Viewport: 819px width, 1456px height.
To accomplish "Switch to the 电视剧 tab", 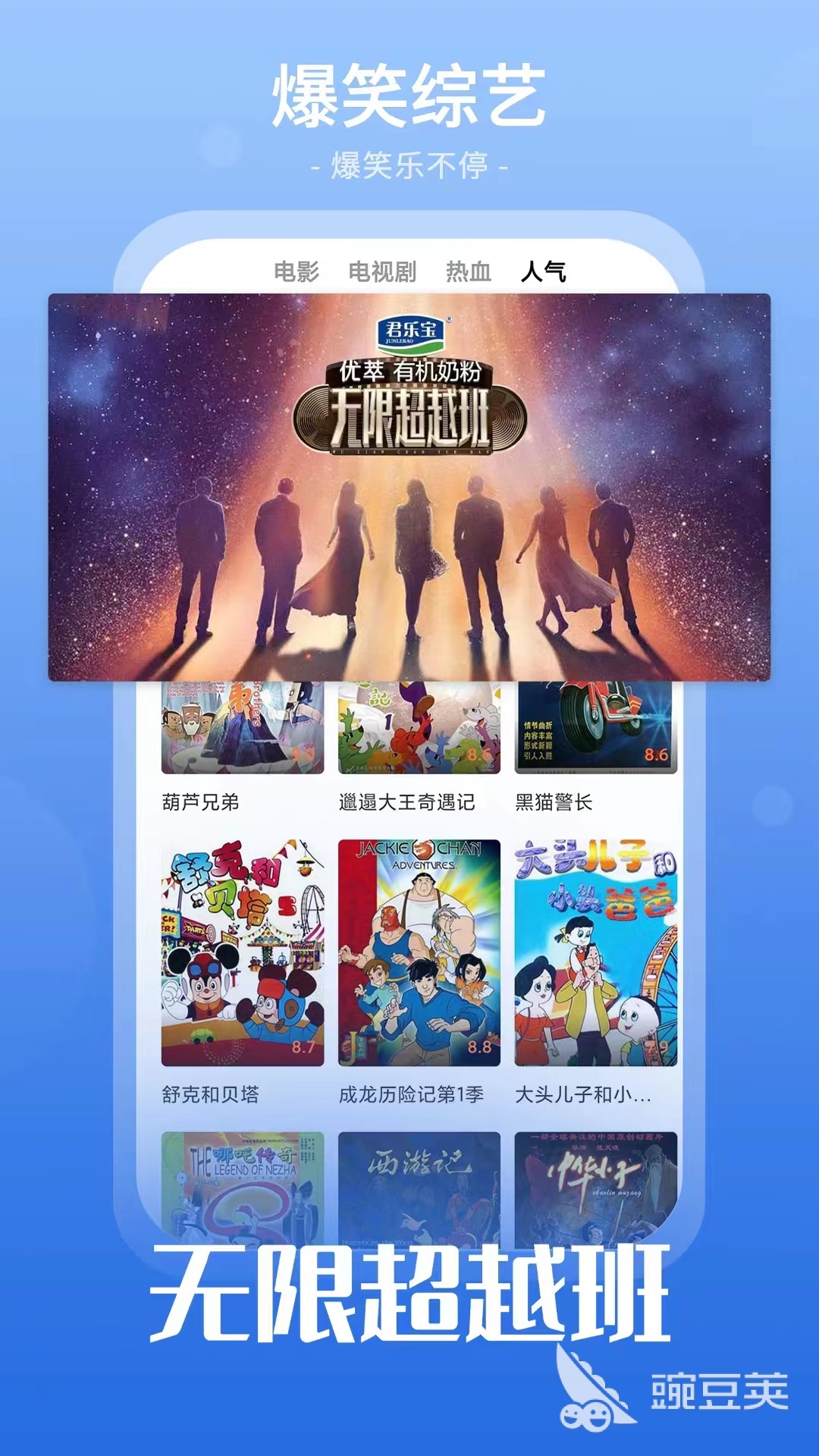I will click(381, 269).
